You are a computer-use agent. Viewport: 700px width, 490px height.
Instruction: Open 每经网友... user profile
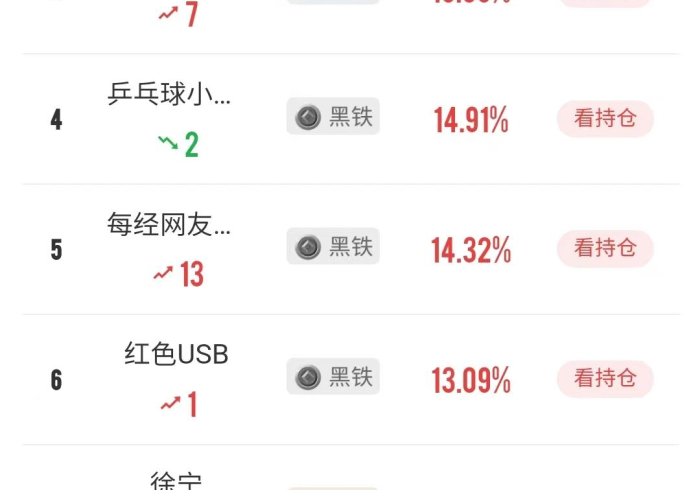tap(169, 225)
